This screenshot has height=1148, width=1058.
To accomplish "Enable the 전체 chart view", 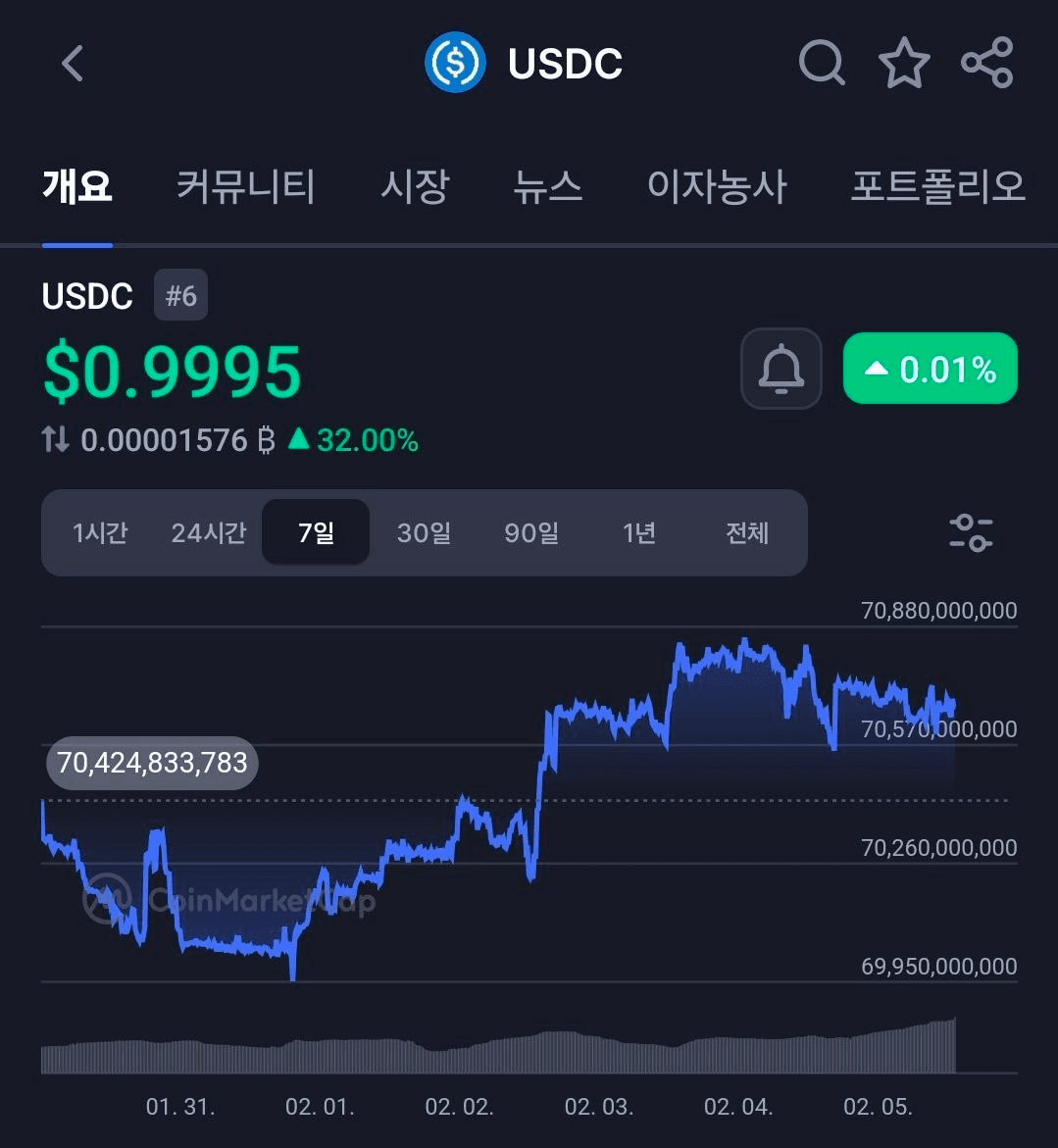I will point(747,532).
